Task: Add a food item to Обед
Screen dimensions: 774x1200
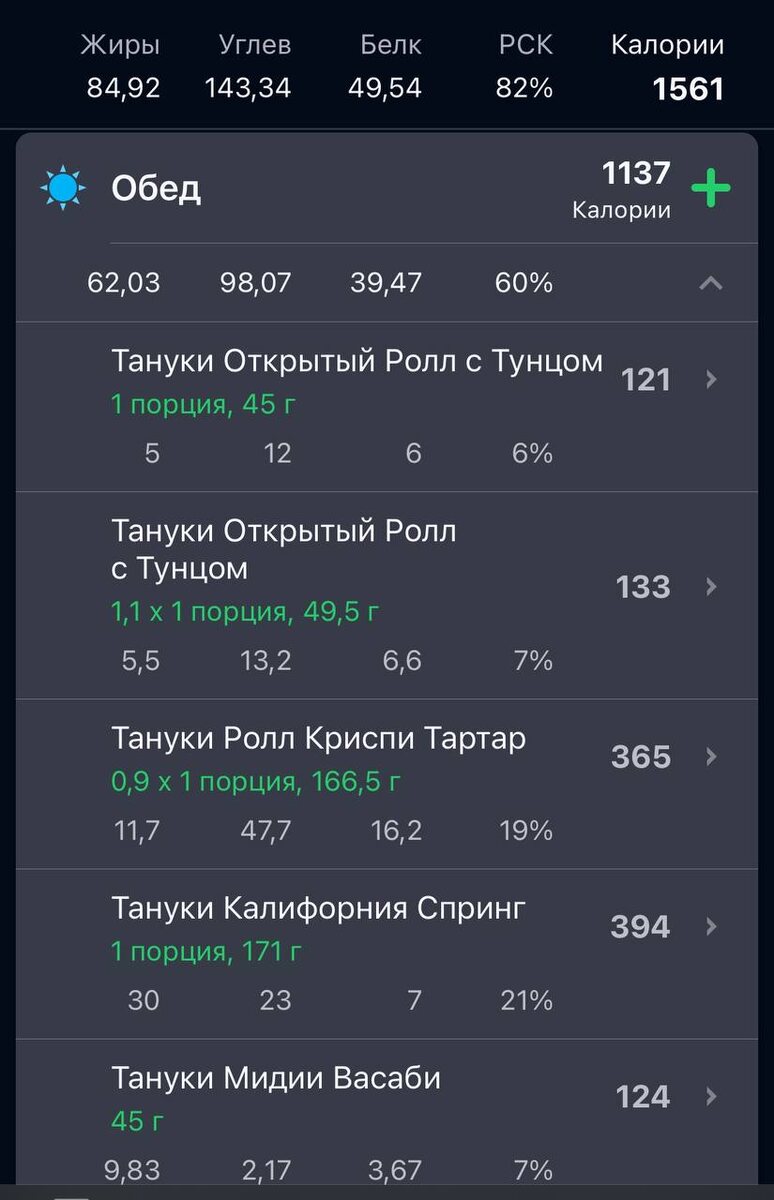Action: coord(710,188)
